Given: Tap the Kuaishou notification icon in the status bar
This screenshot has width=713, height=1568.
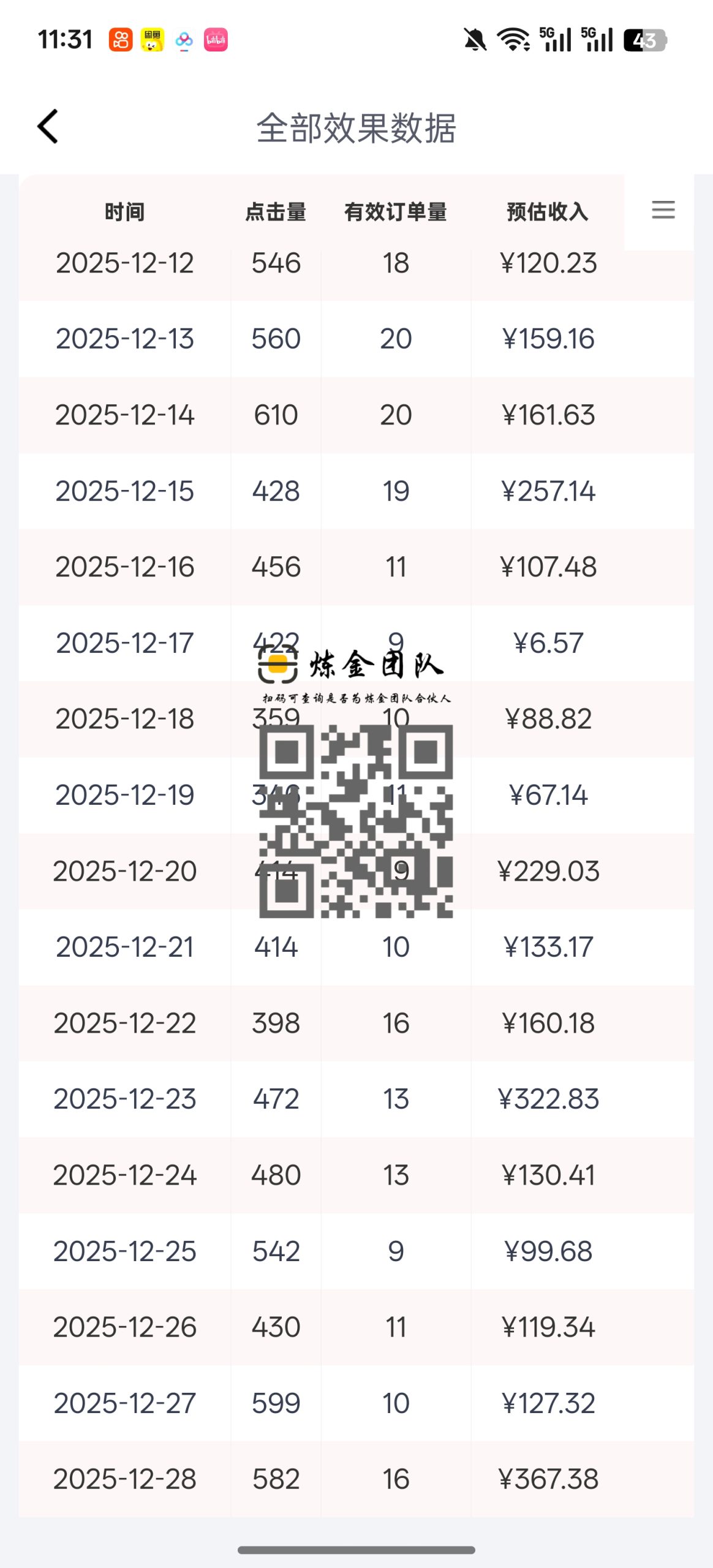Looking at the screenshot, I should point(121,39).
